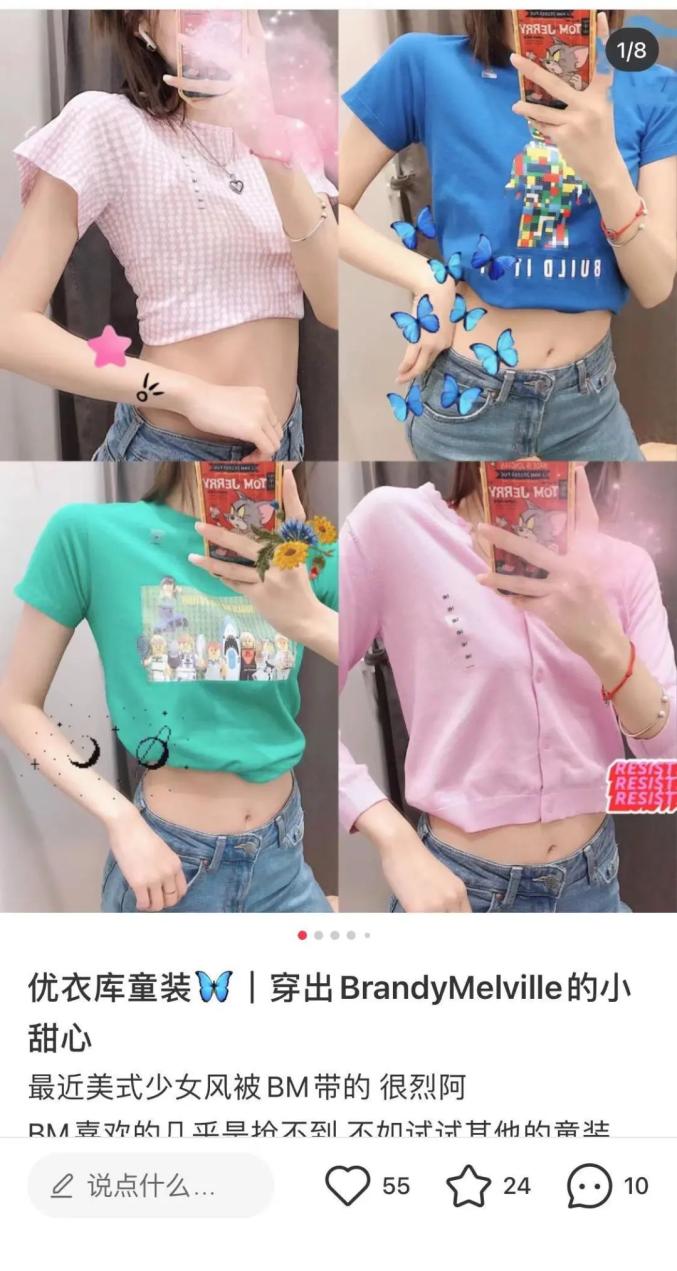The width and height of the screenshot is (677, 1271).
Task: Tap the 说点什么 comment input field
Action: 150,1186
